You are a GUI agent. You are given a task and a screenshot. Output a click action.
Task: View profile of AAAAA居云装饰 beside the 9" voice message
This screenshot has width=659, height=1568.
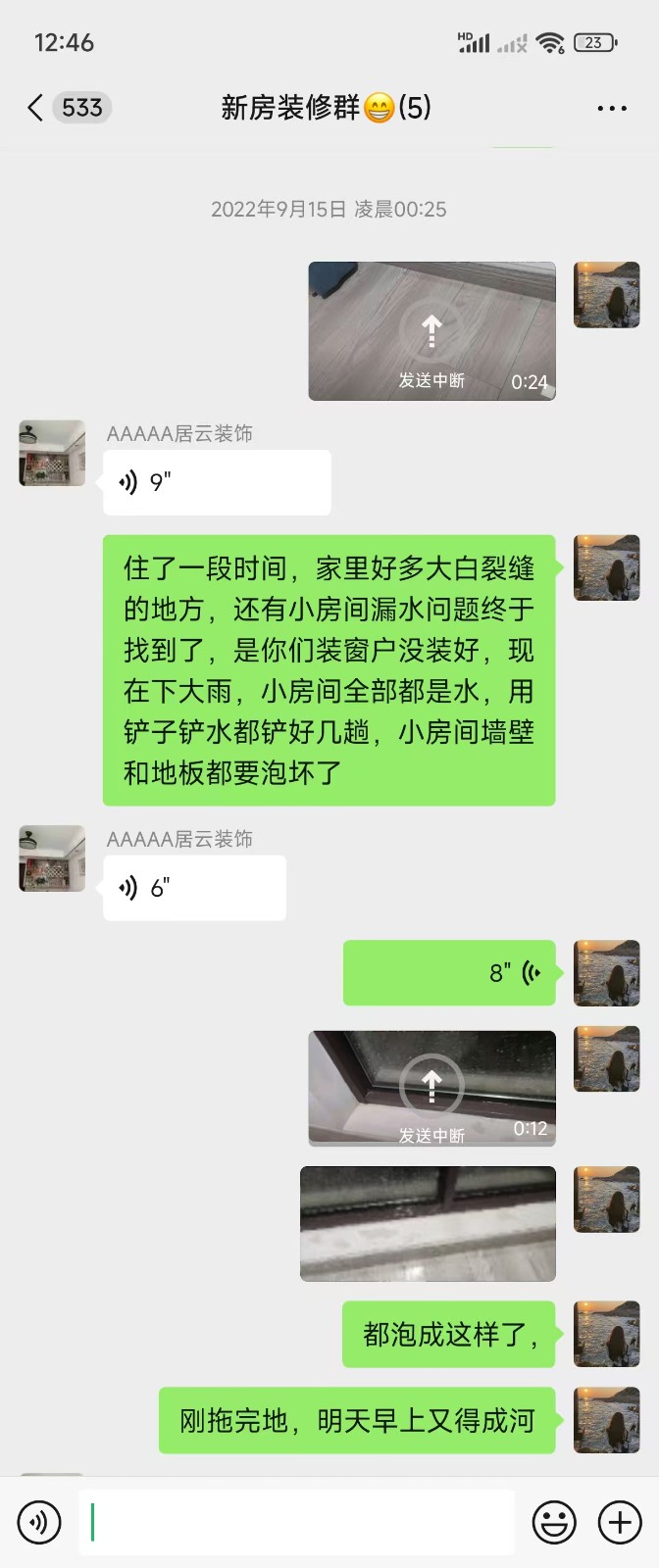(x=52, y=453)
